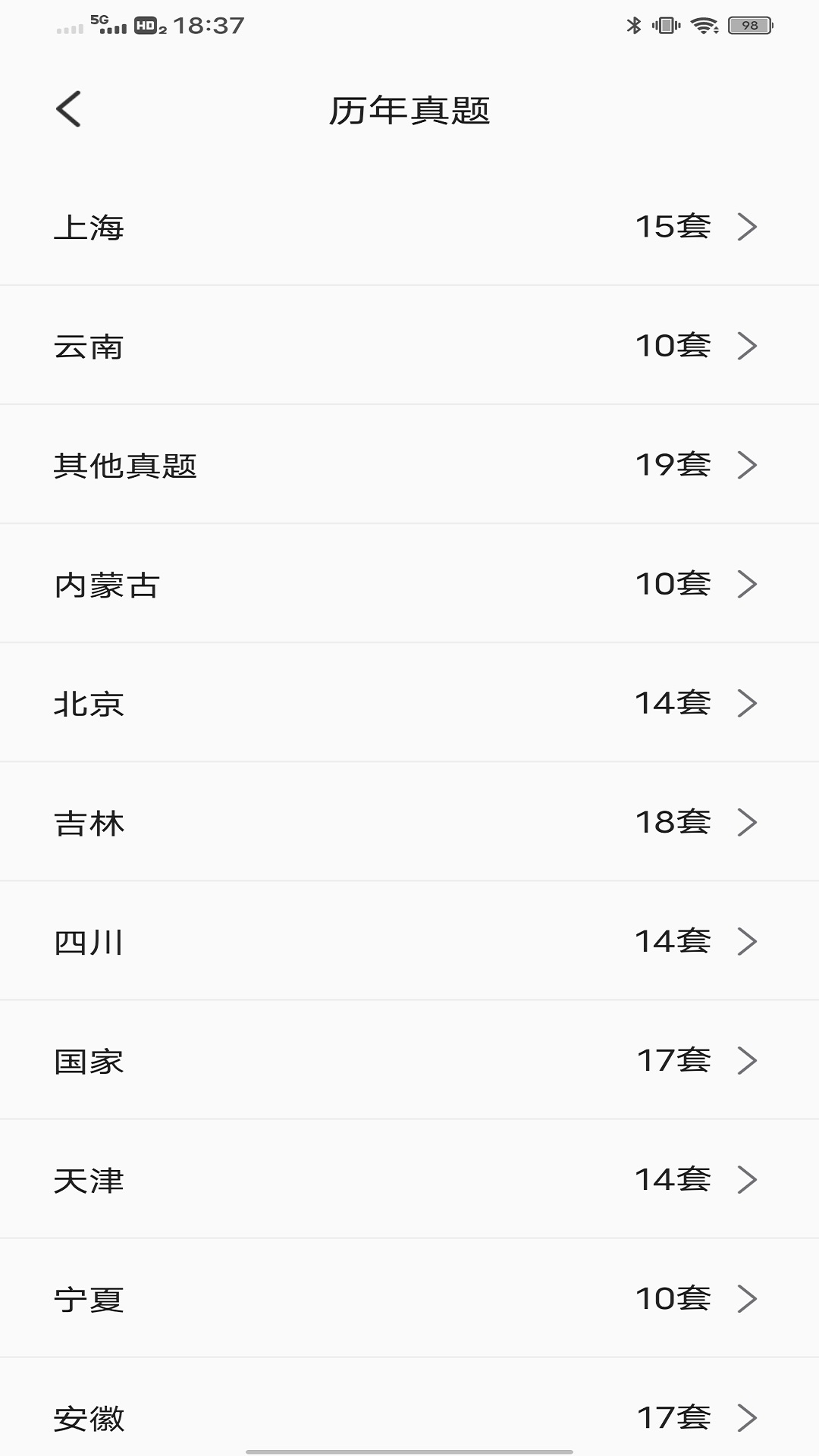View 内蒙古 exam sets

[x=409, y=584]
